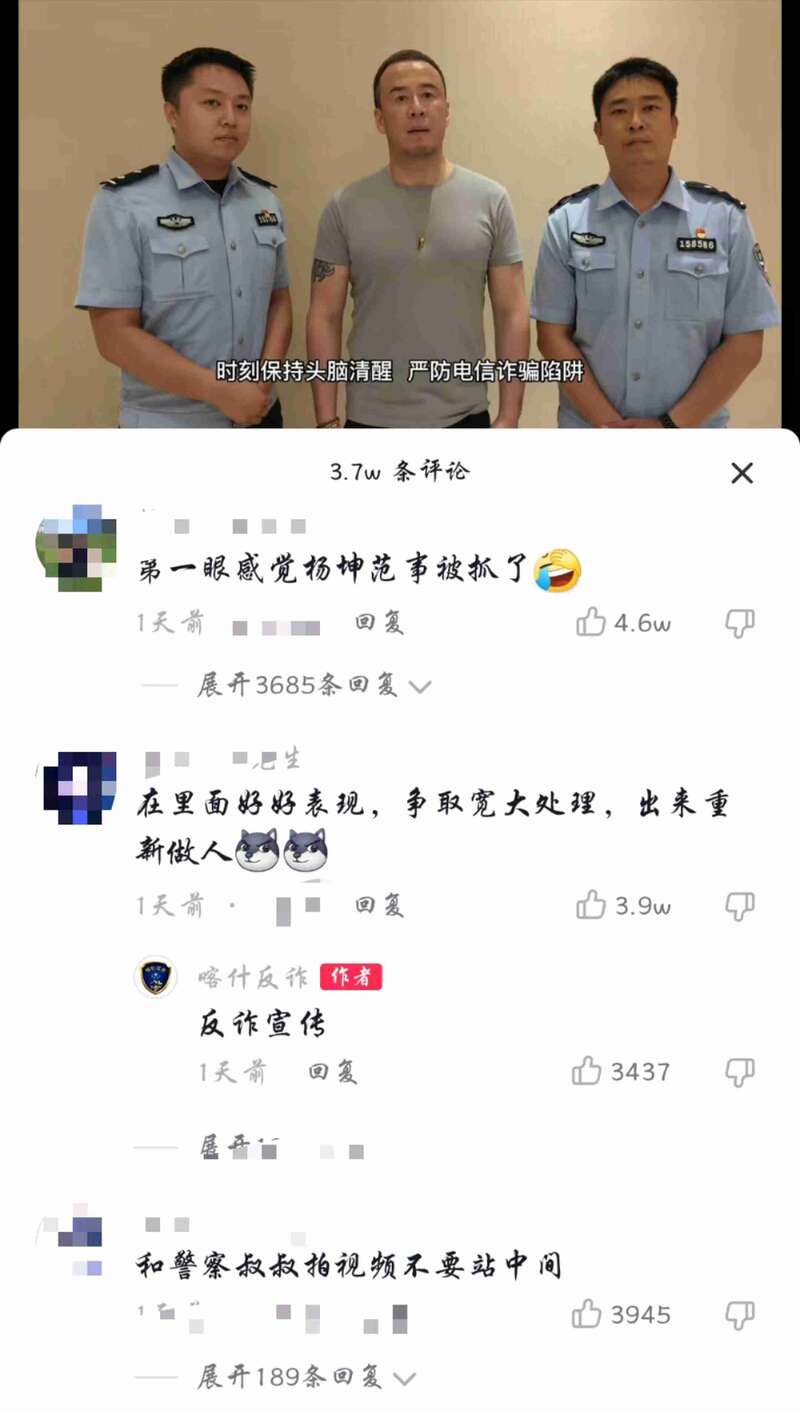
Task: Open the 喀什反诈 author avatar
Action: click(156, 977)
